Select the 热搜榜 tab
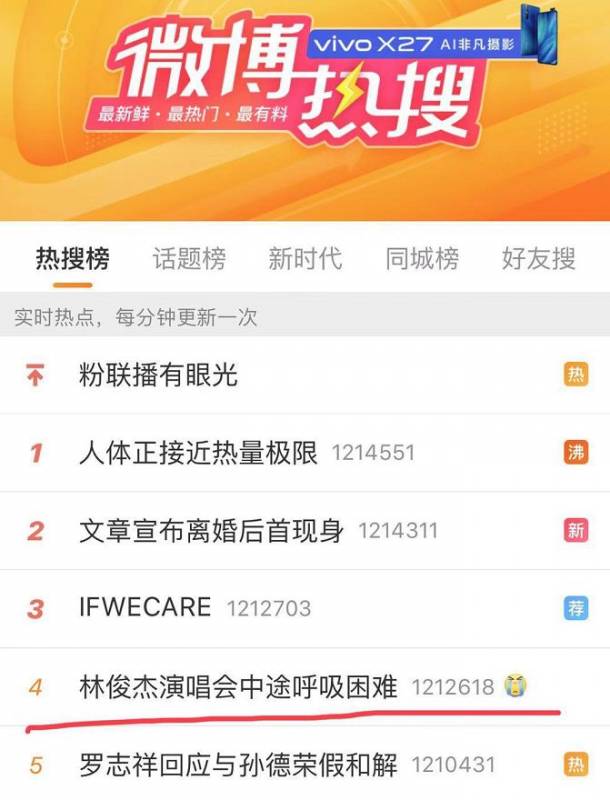Screen dimensions: 610x800 pyautogui.click(x=72, y=259)
